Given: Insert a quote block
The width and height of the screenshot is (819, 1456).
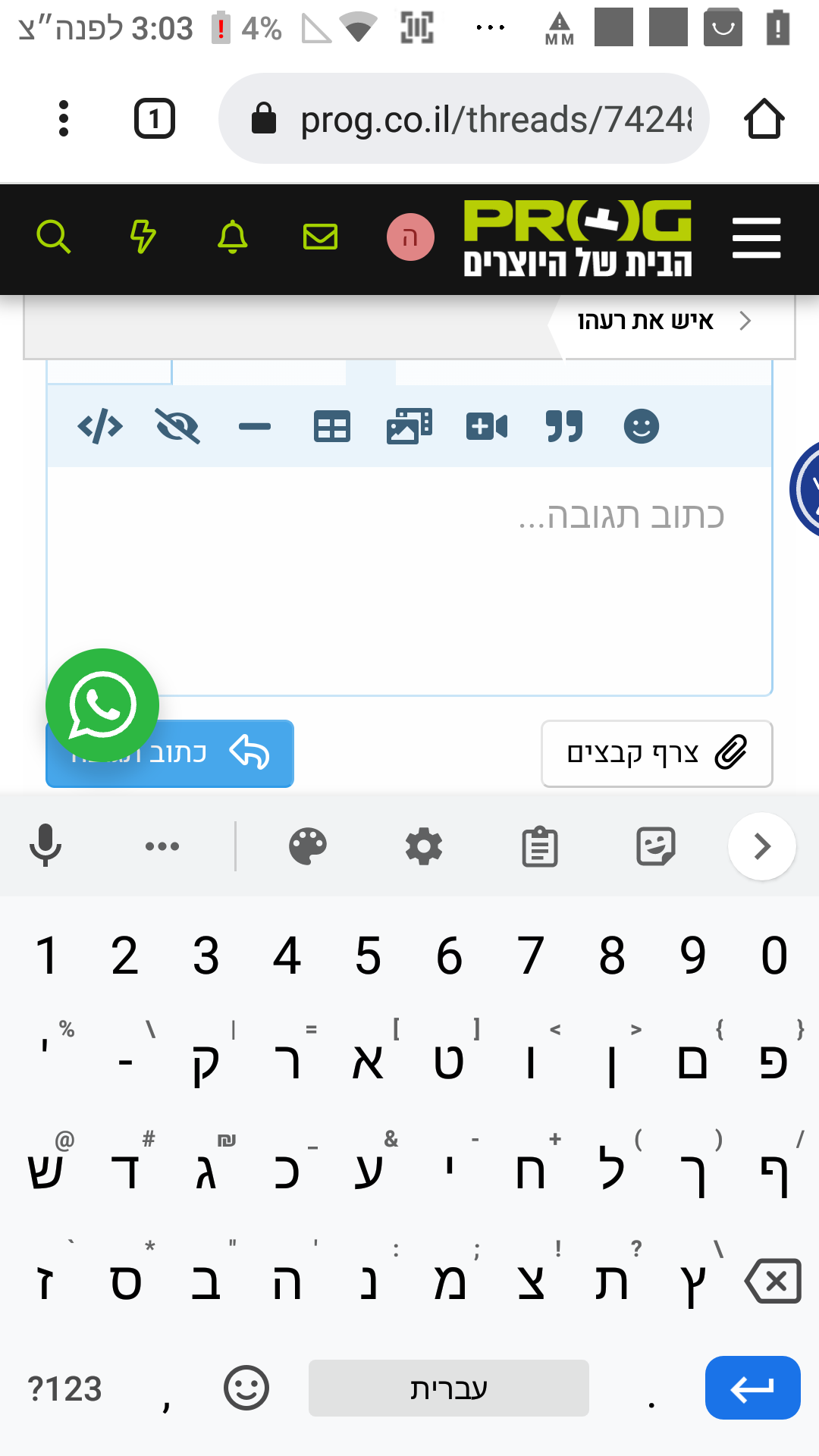Looking at the screenshot, I should click(x=564, y=427).
